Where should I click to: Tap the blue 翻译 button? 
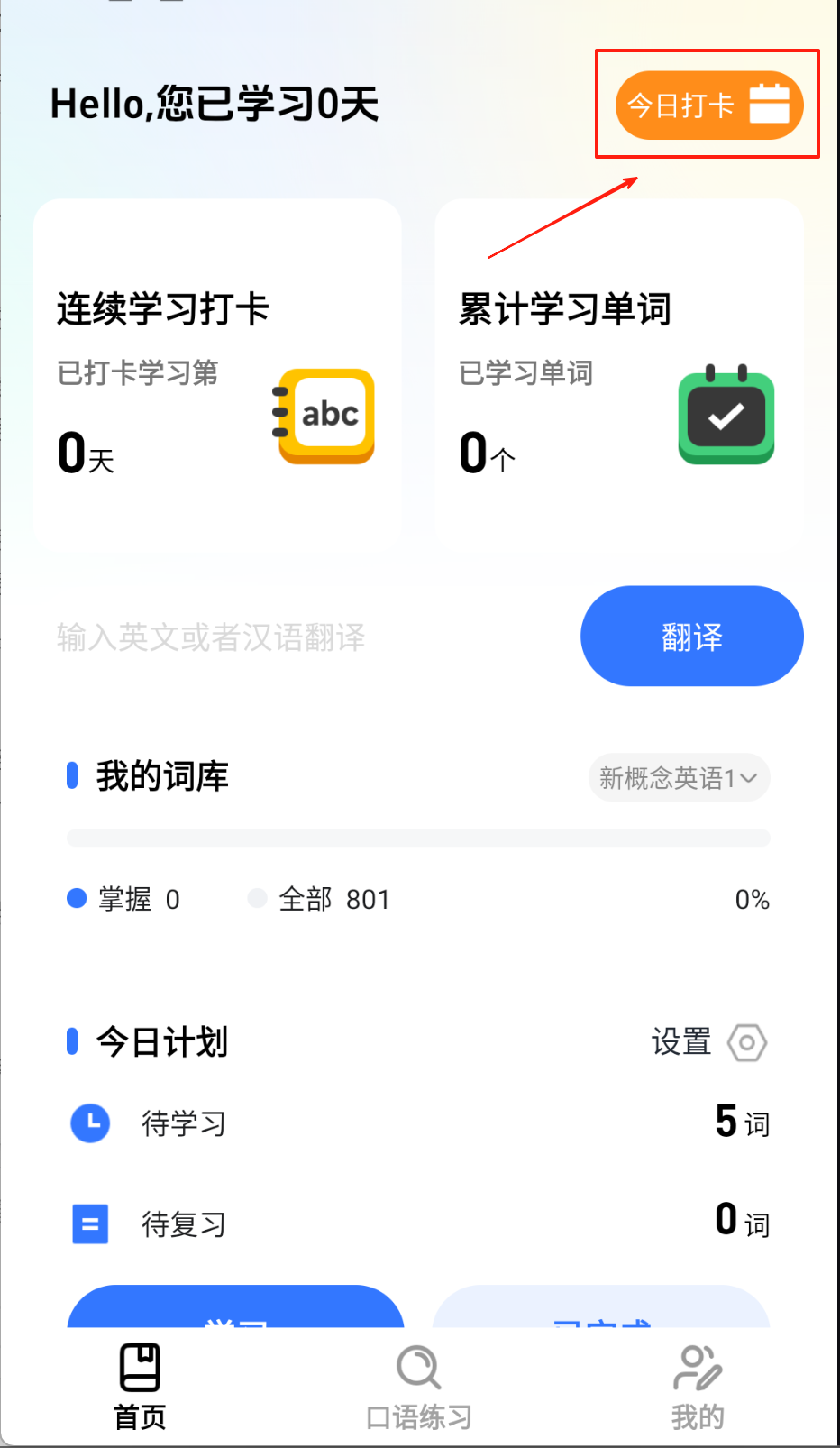tap(692, 637)
